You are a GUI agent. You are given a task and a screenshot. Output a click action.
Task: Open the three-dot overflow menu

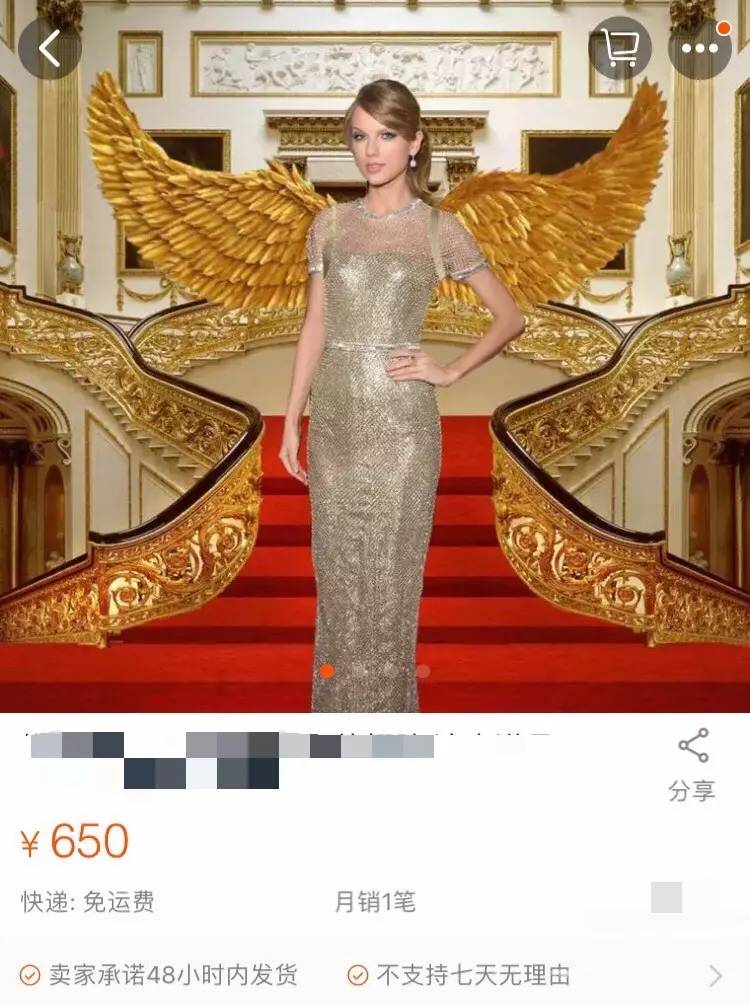(x=699, y=48)
